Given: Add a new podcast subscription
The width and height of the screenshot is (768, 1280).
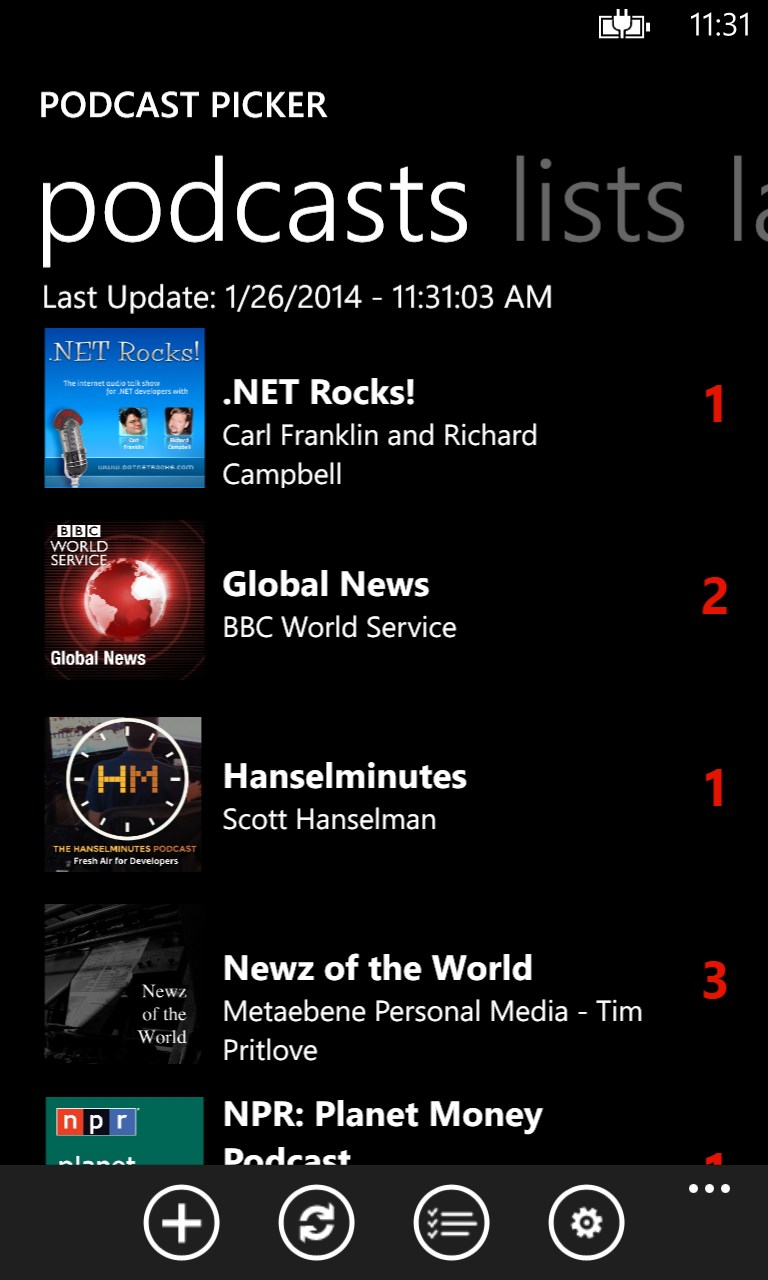Looking at the screenshot, I should click(x=181, y=1222).
